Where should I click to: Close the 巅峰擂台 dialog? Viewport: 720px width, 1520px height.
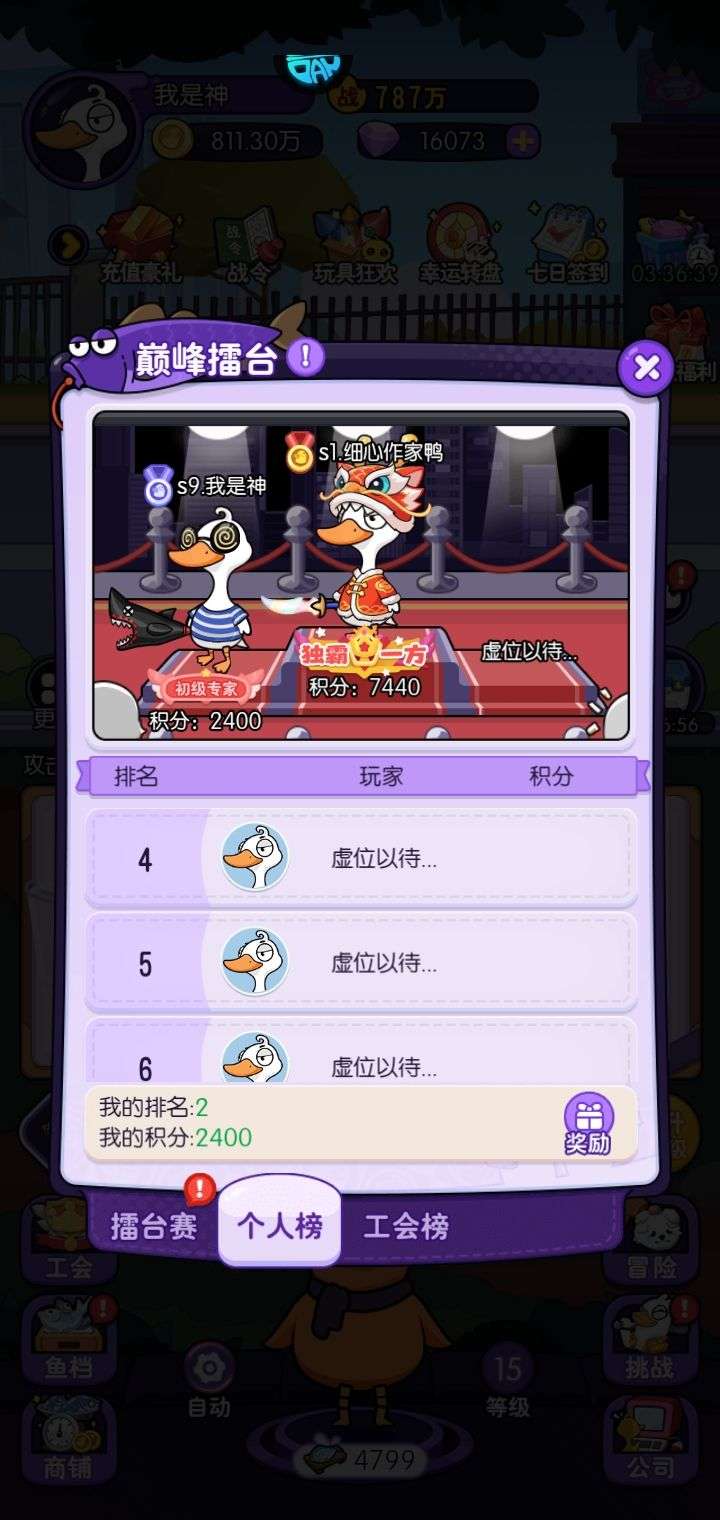(x=645, y=368)
